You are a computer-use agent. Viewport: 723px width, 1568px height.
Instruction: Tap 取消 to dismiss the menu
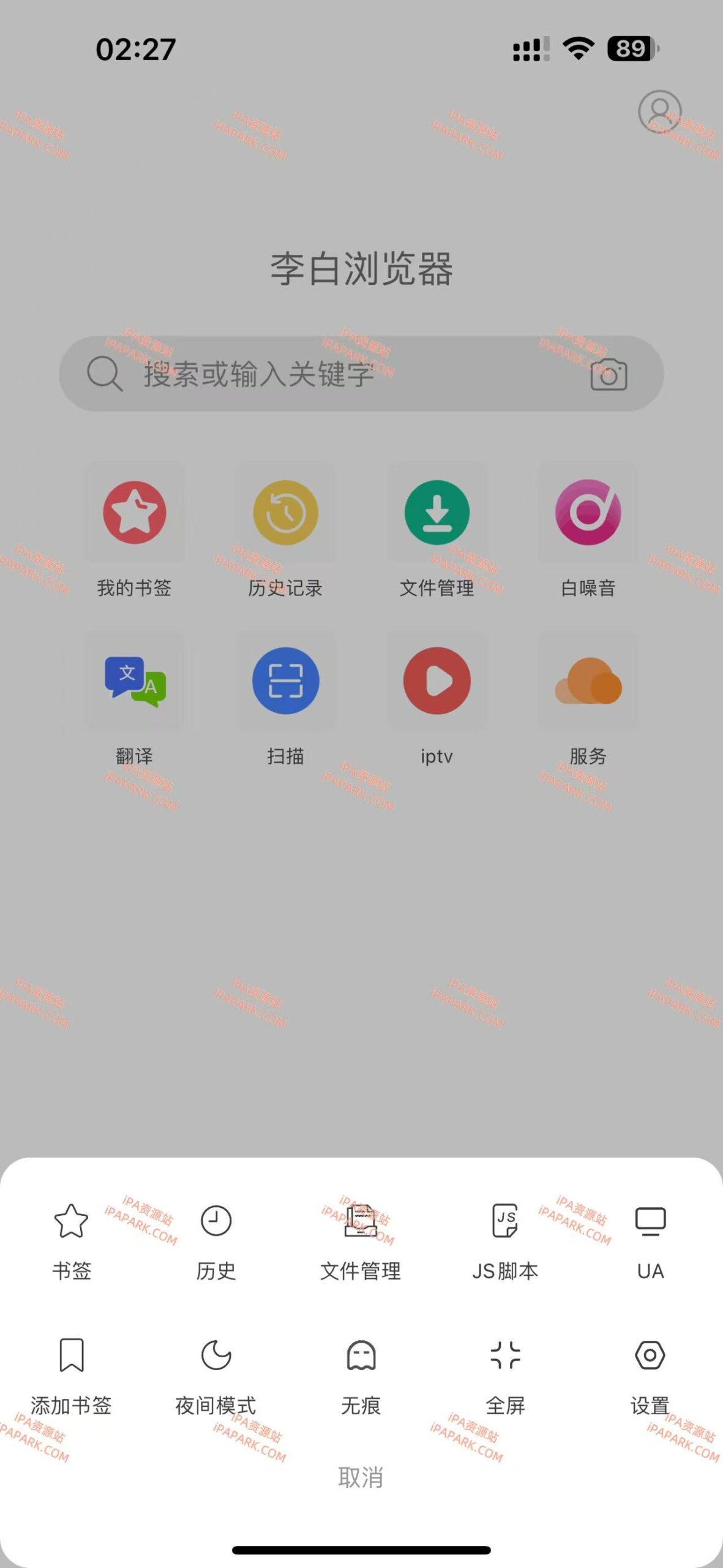(x=361, y=1477)
